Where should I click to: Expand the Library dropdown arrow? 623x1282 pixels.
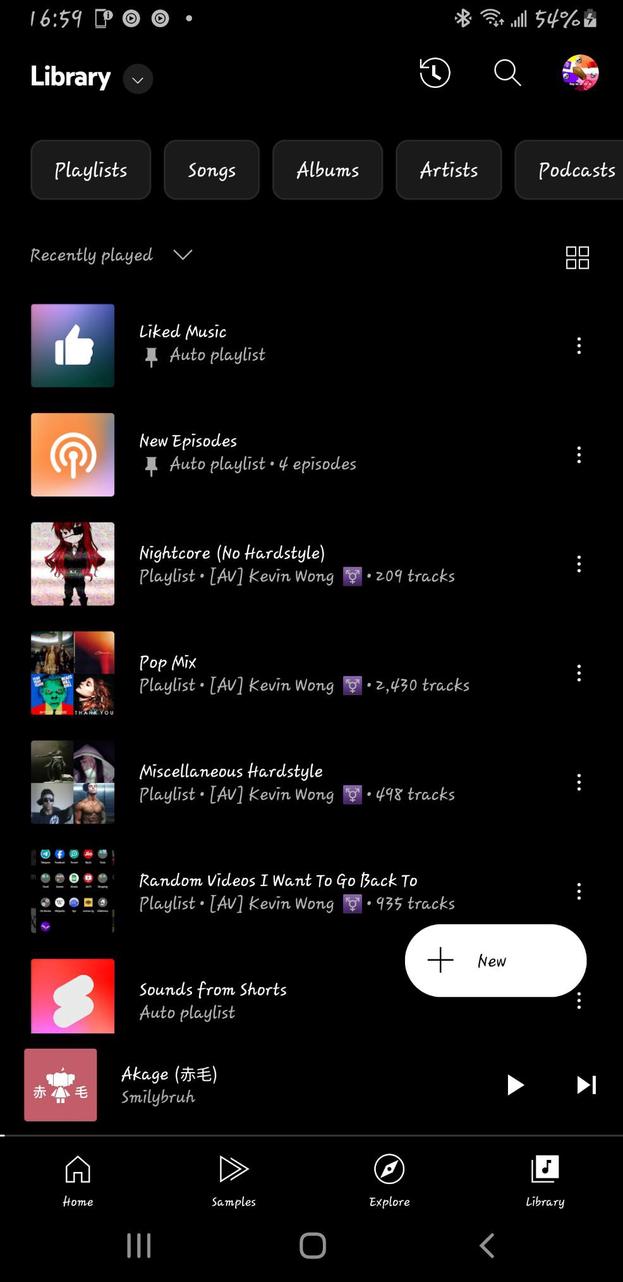tap(138, 79)
